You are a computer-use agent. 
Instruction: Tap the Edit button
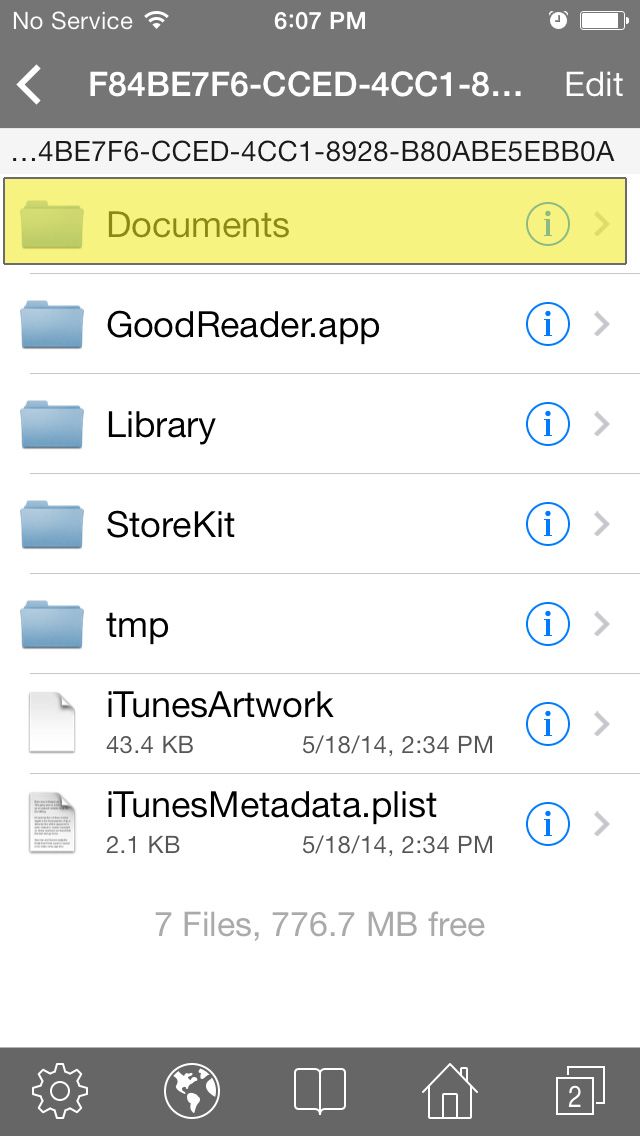point(593,84)
